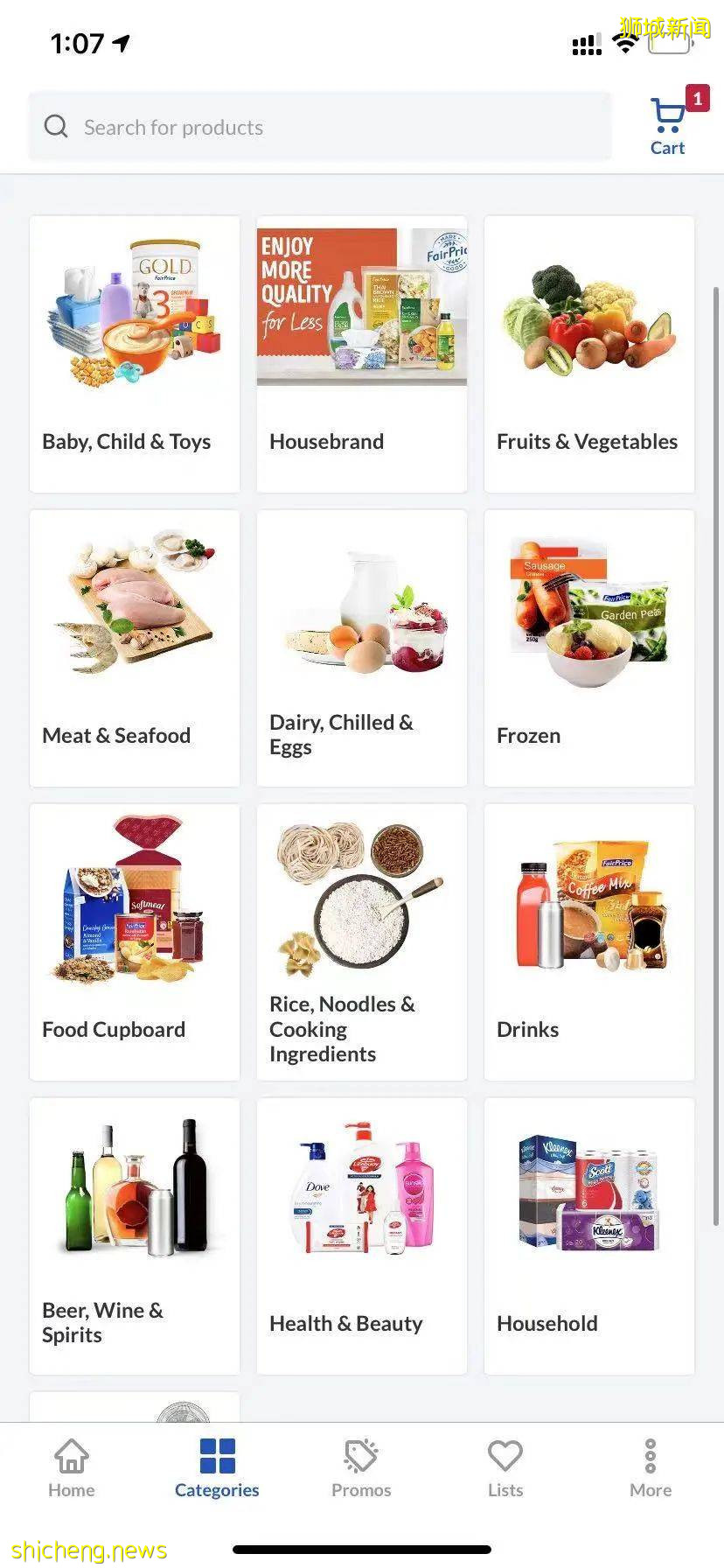Open the shopping cart

click(x=669, y=127)
